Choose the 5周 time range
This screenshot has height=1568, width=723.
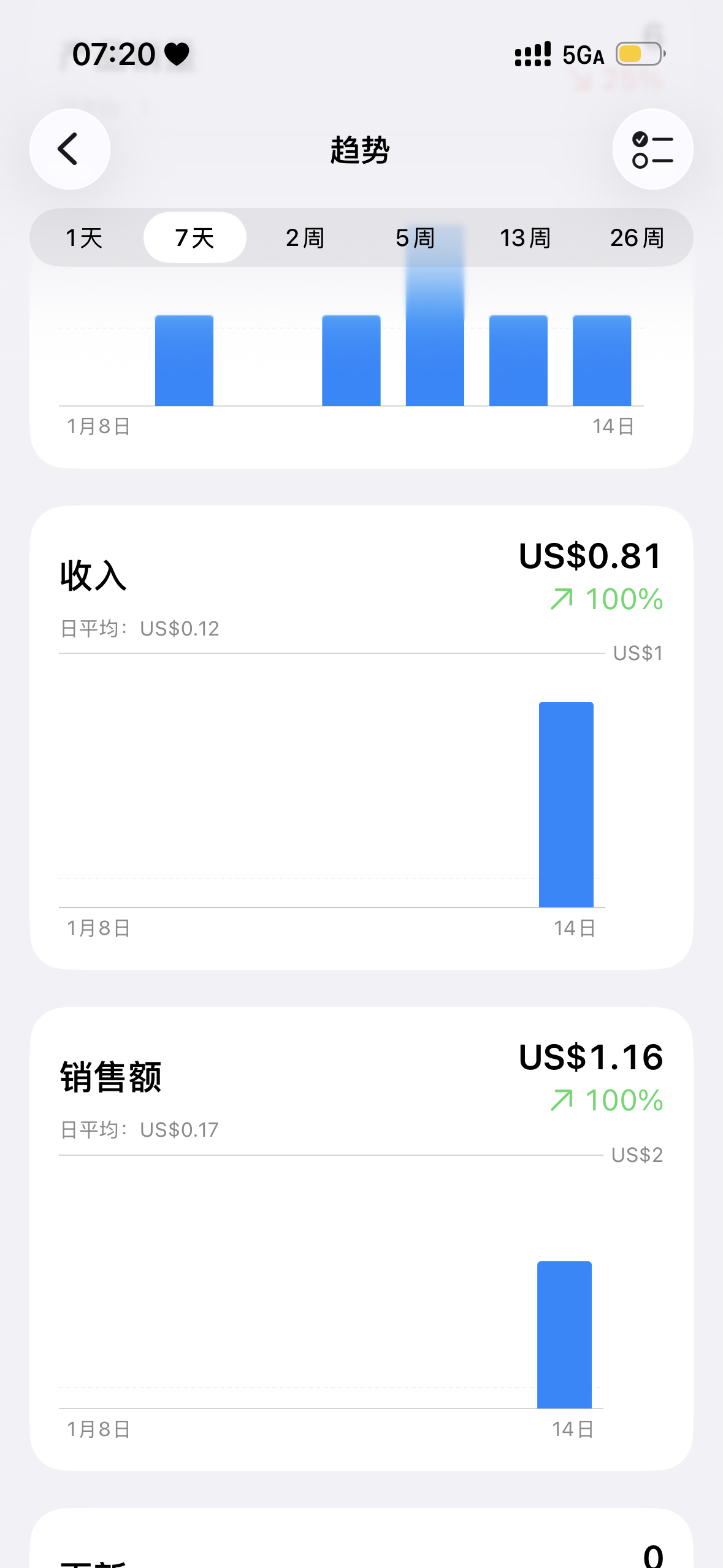[415, 238]
